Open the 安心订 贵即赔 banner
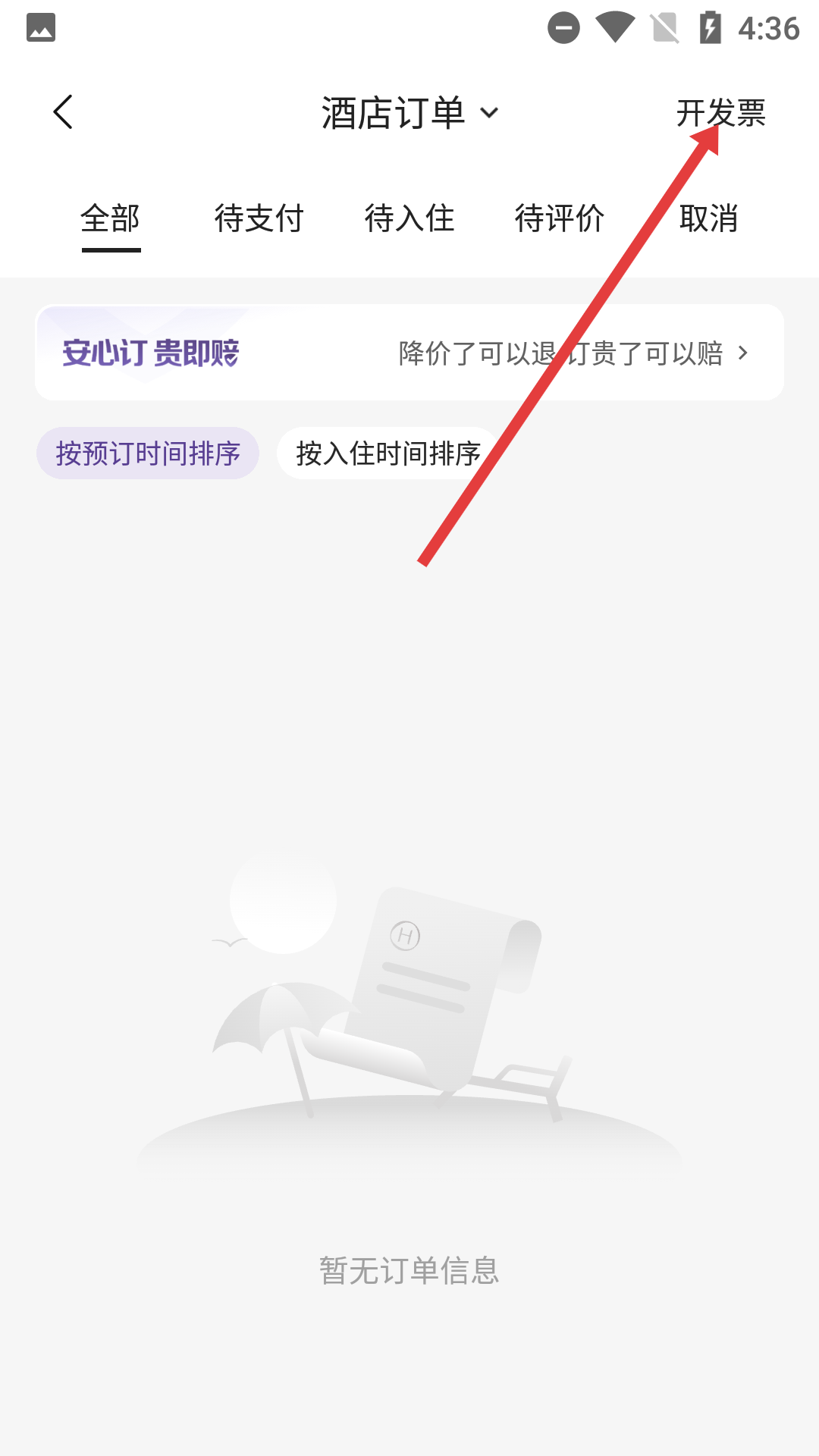The width and height of the screenshot is (819, 1456). [x=409, y=353]
